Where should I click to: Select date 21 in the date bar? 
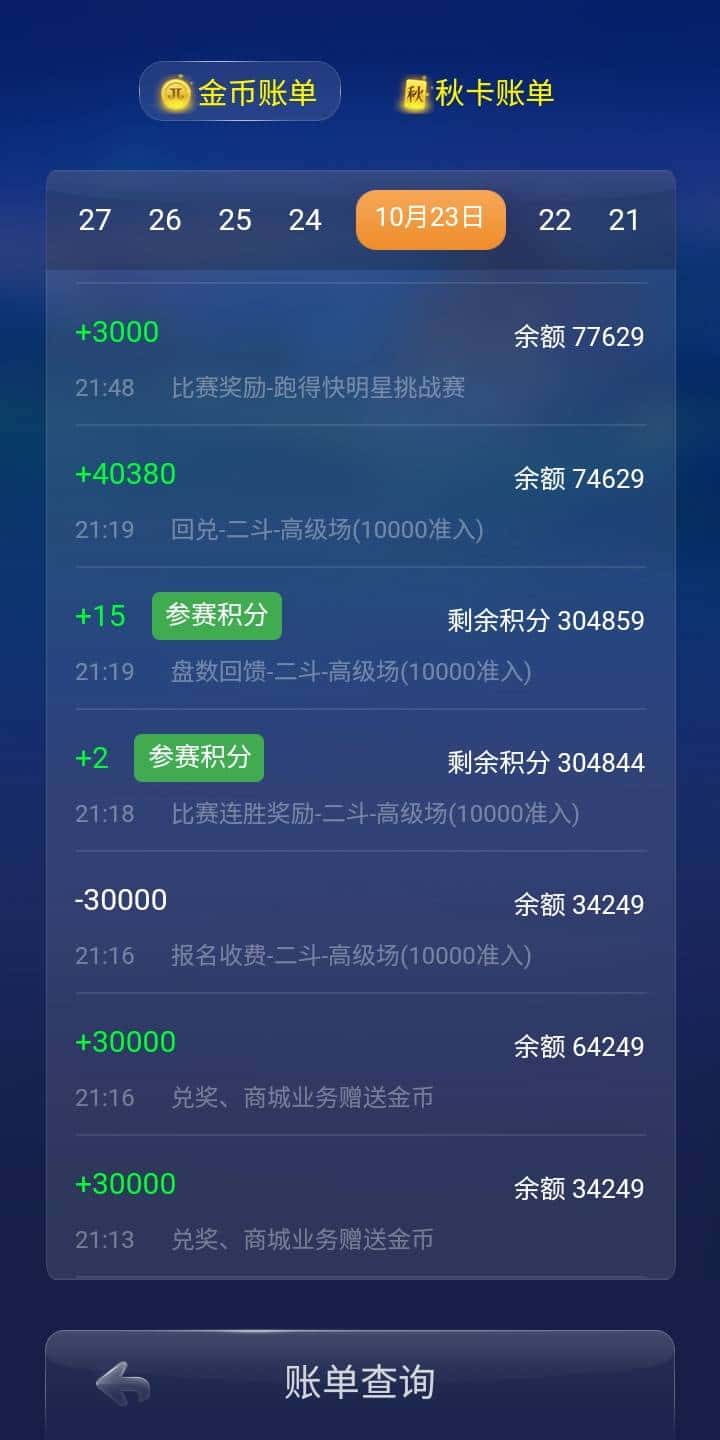coord(625,220)
